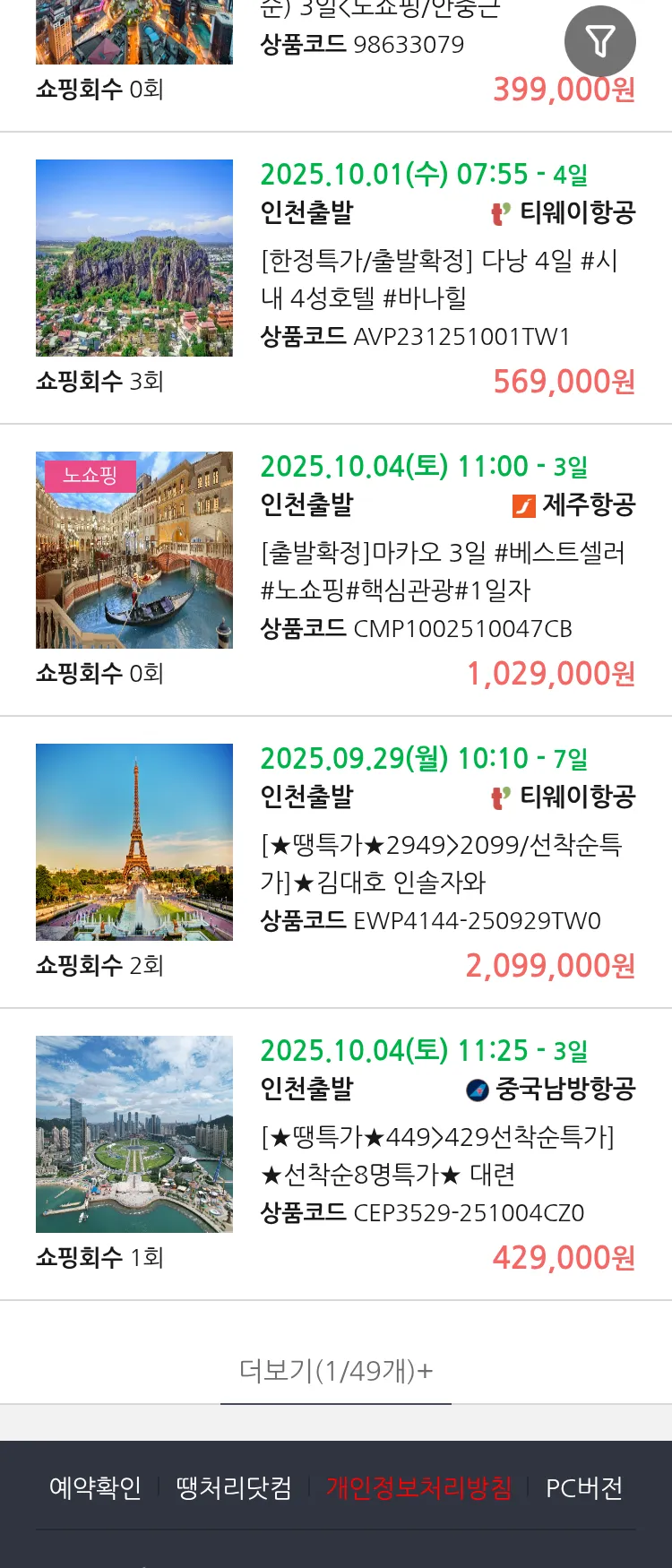Open the 다낭 4일 T'way package

tap(439, 279)
